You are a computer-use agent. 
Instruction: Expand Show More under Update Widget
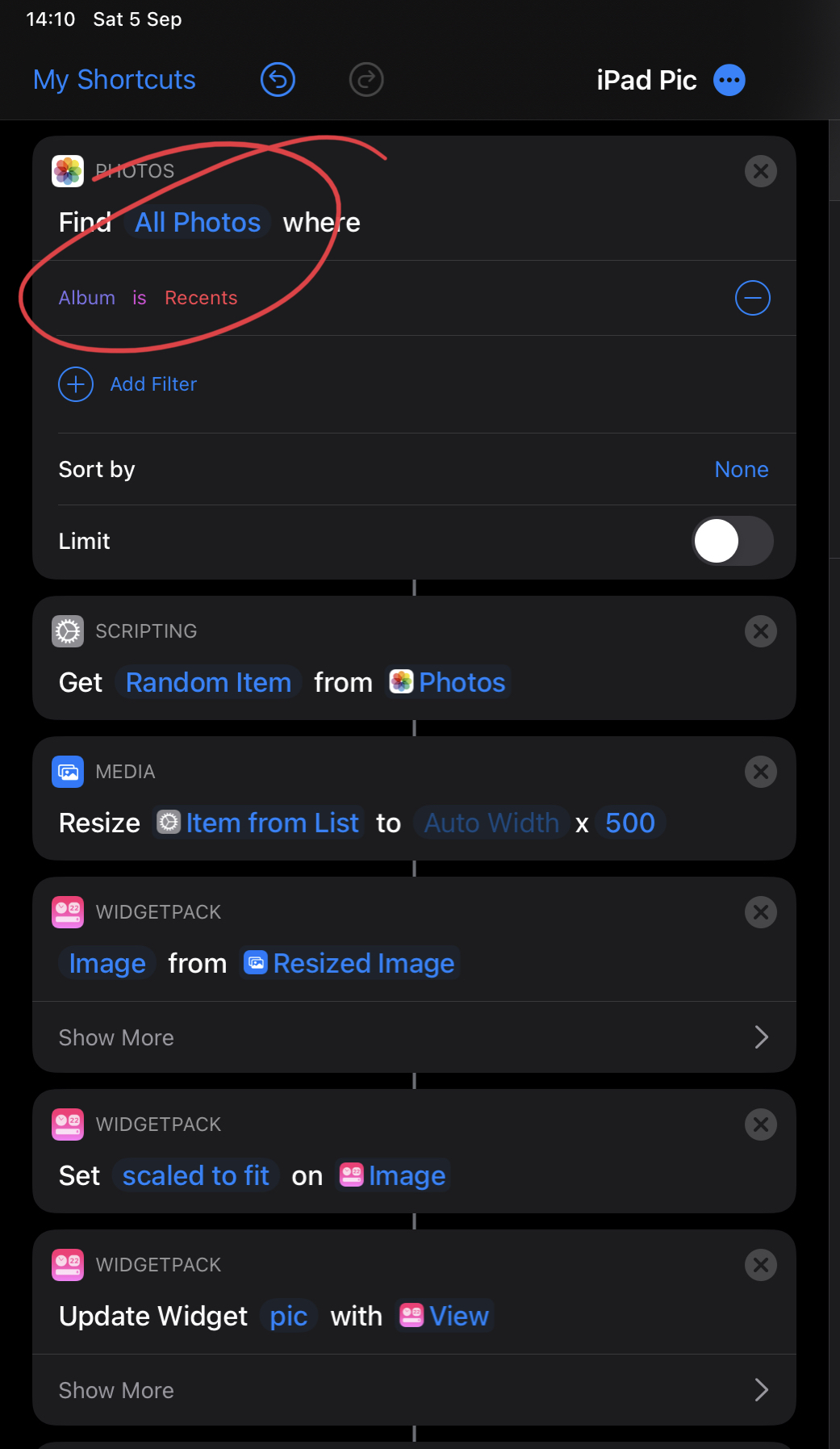pos(413,1390)
